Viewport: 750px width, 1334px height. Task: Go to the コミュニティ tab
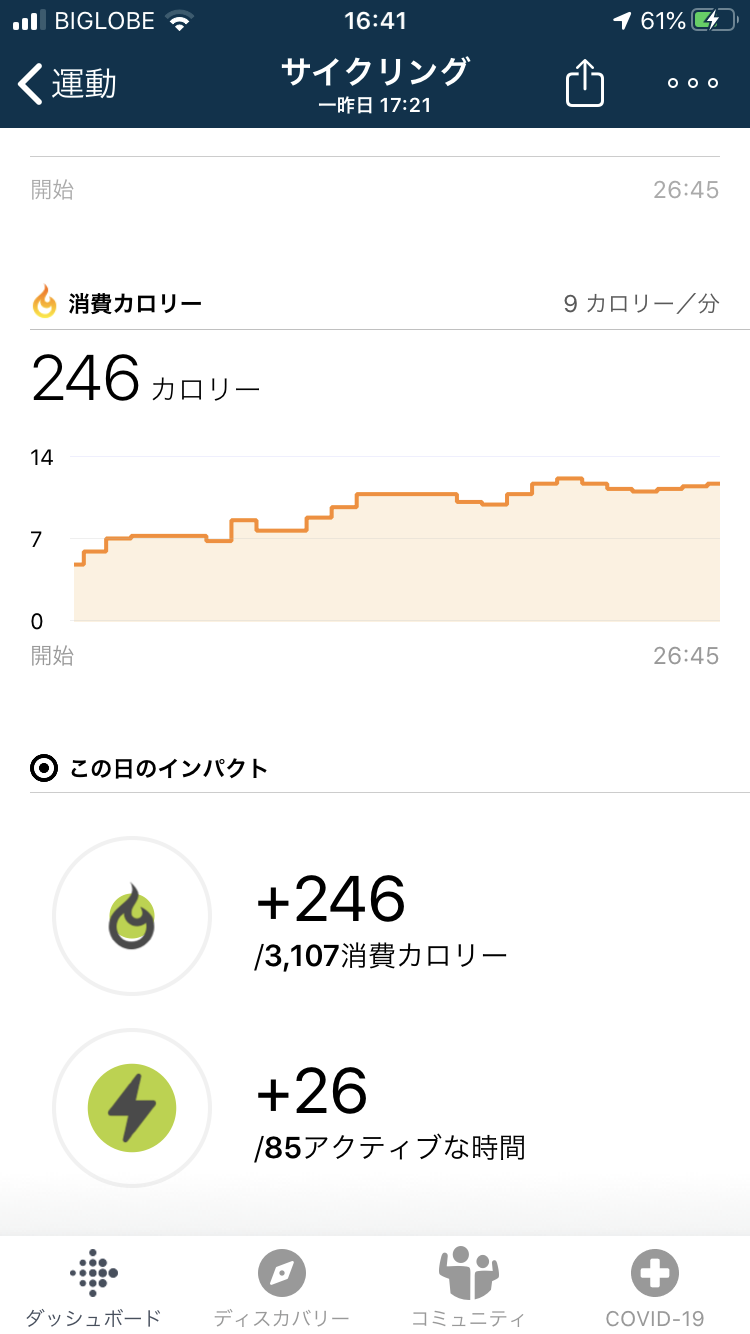point(469,1287)
